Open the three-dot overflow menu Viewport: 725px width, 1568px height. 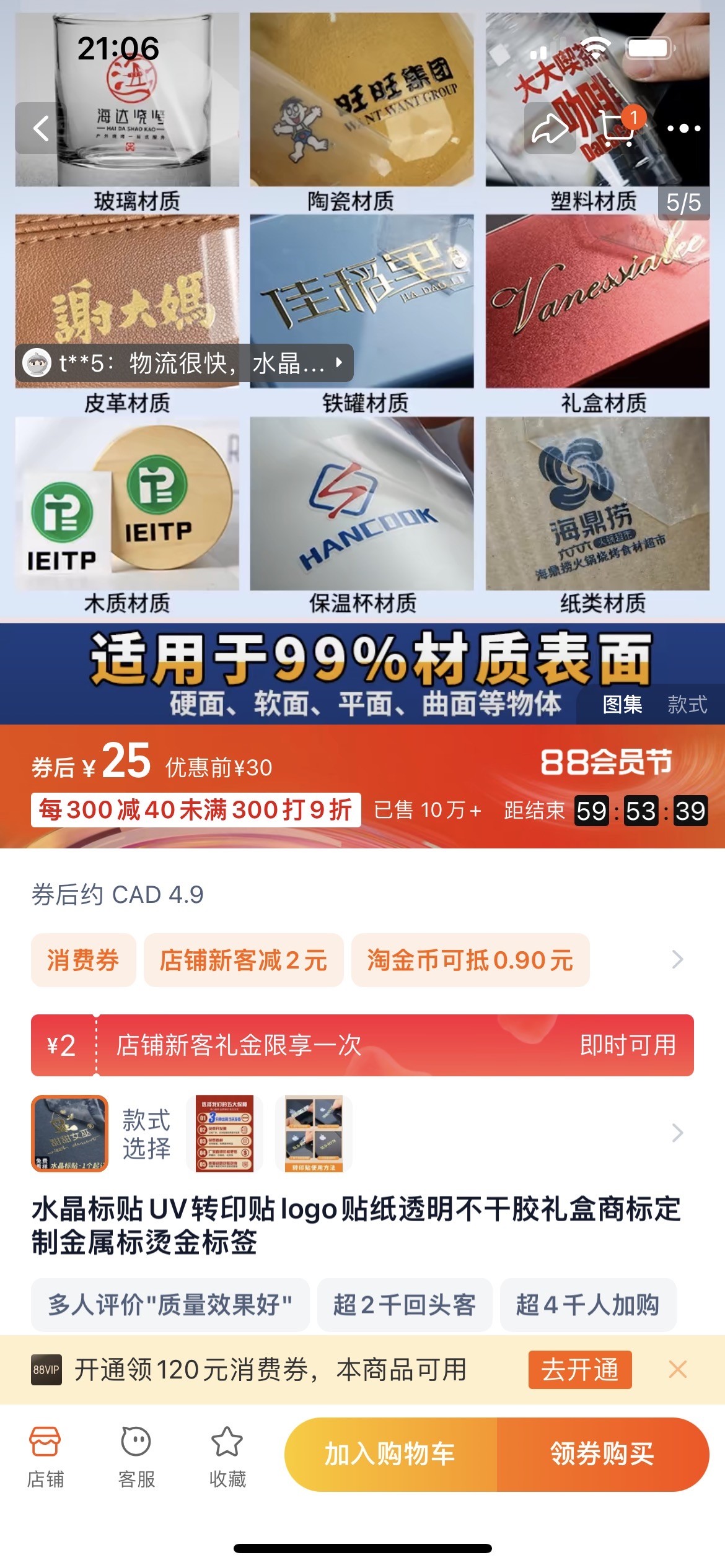[683, 128]
